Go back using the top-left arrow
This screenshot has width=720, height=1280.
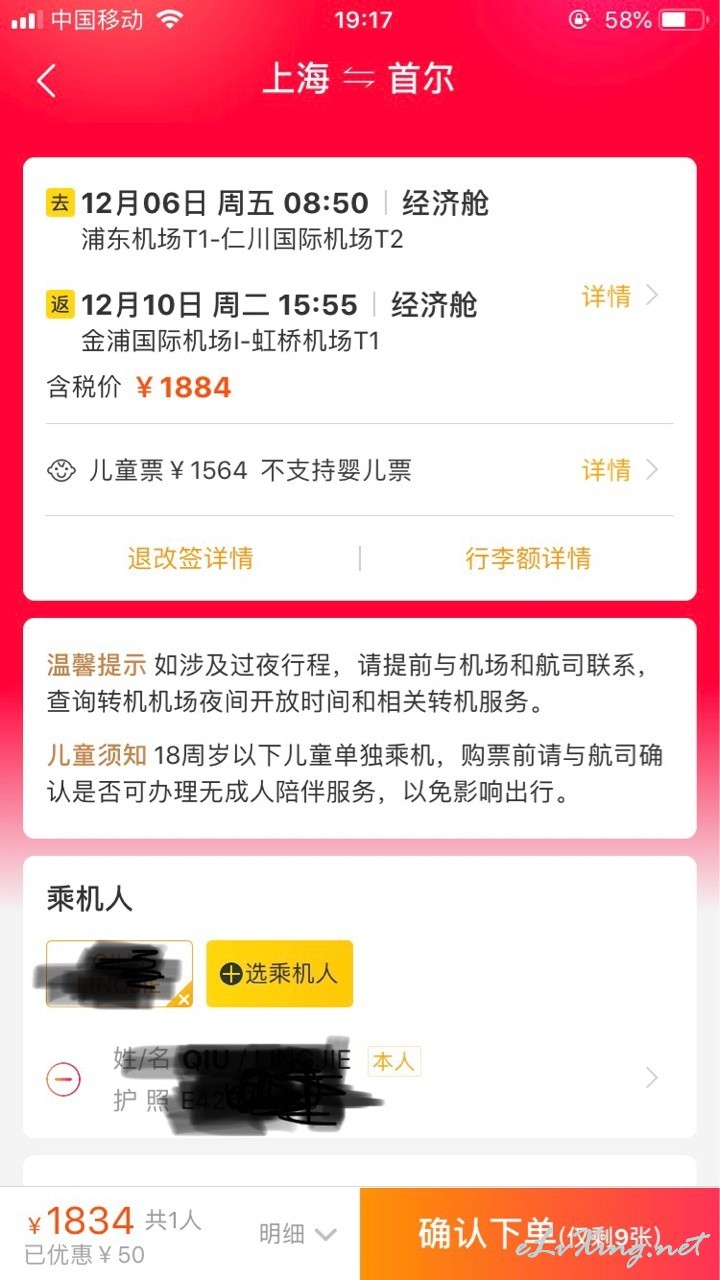click(x=47, y=81)
